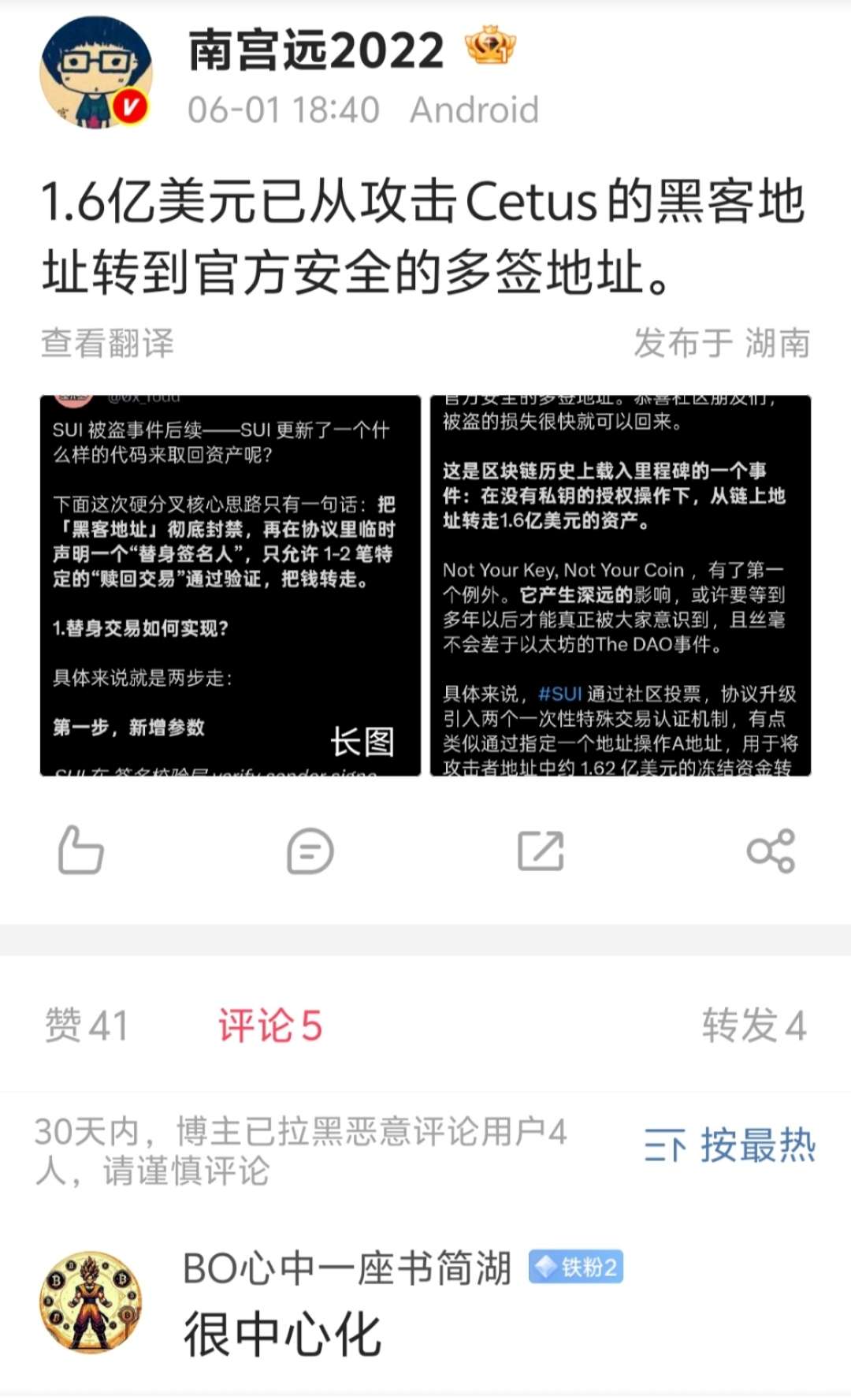Open 南宫远2022's profile avatar

click(95, 73)
